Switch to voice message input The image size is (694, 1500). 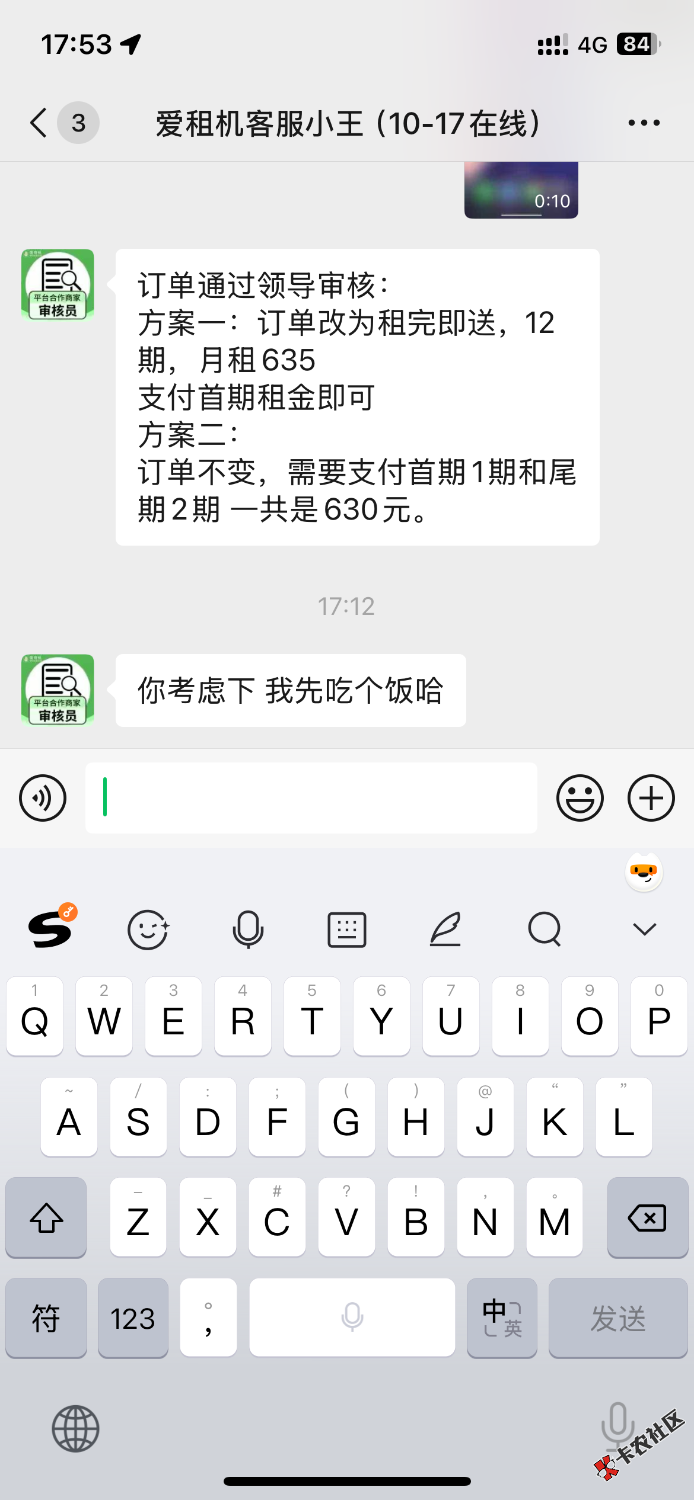43,798
